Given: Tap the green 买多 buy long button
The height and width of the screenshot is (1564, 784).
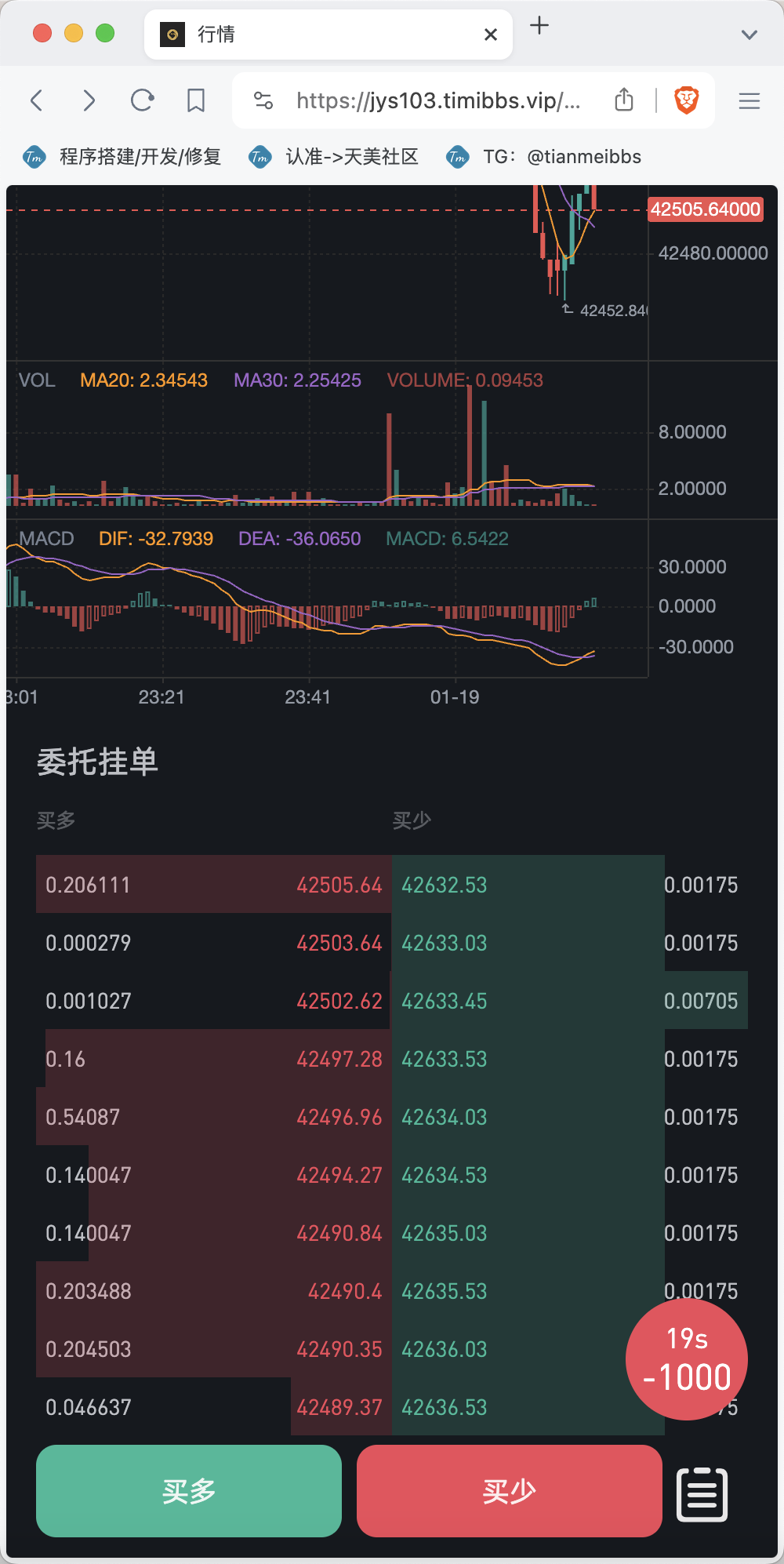Looking at the screenshot, I should [189, 1490].
